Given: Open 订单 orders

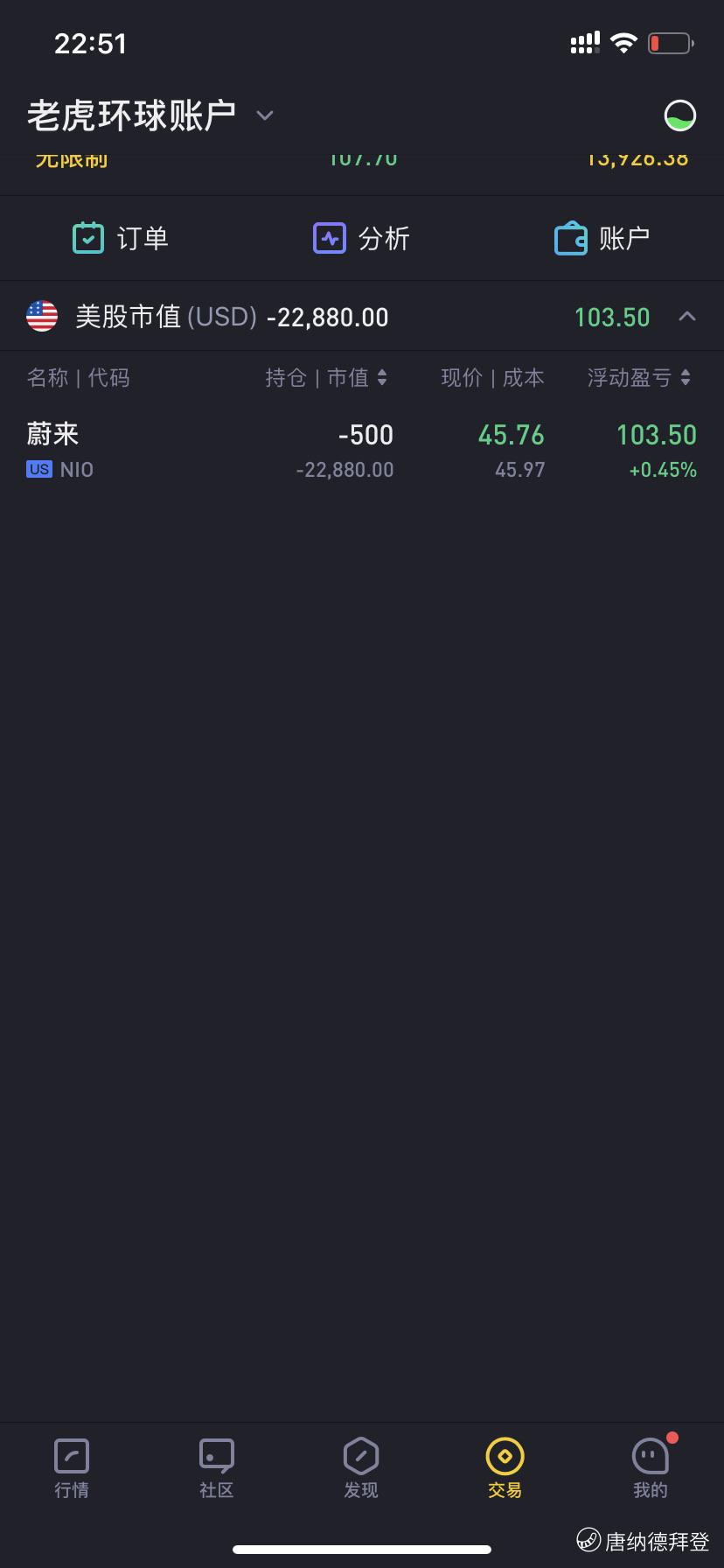Looking at the screenshot, I should (x=121, y=238).
